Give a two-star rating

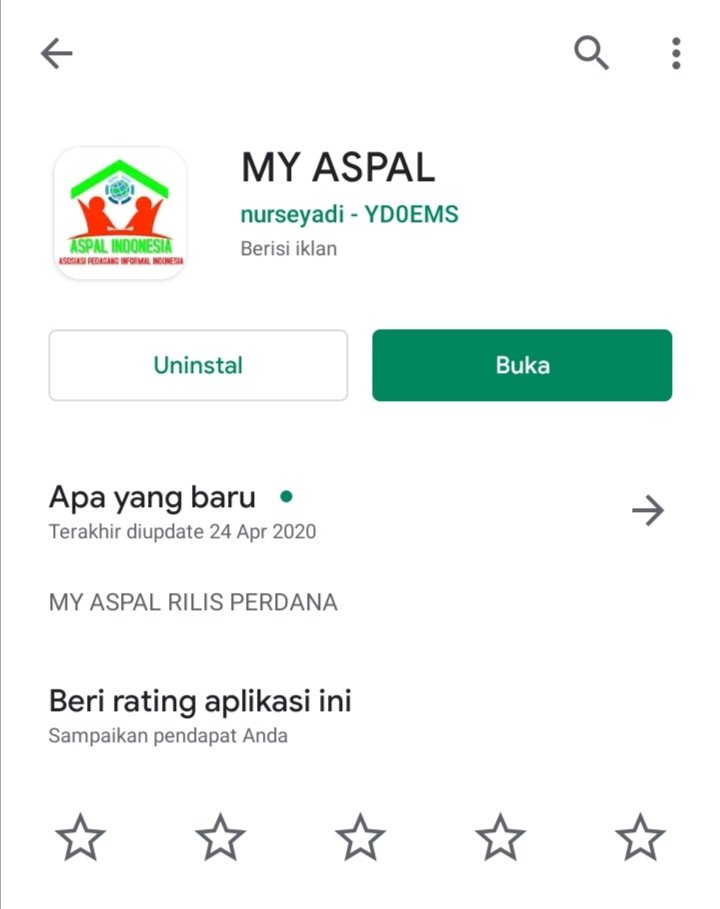click(220, 837)
